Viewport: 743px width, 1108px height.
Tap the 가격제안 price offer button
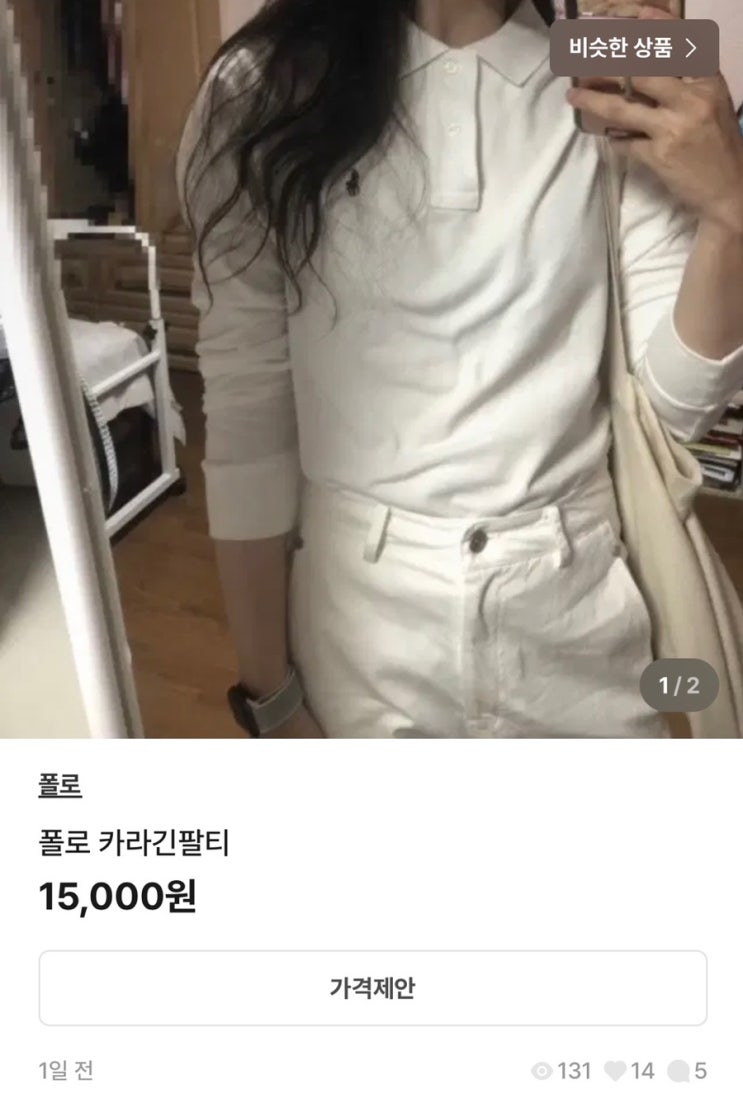tap(373, 987)
